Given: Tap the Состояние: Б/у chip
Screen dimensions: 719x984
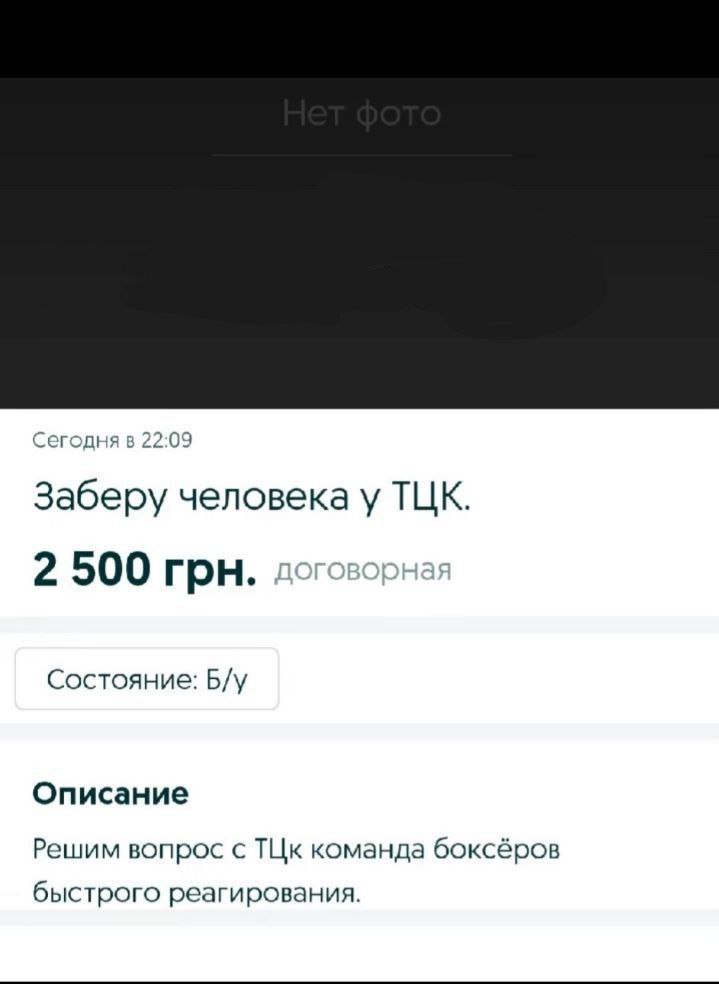Looking at the screenshot, I should click(x=147, y=679).
